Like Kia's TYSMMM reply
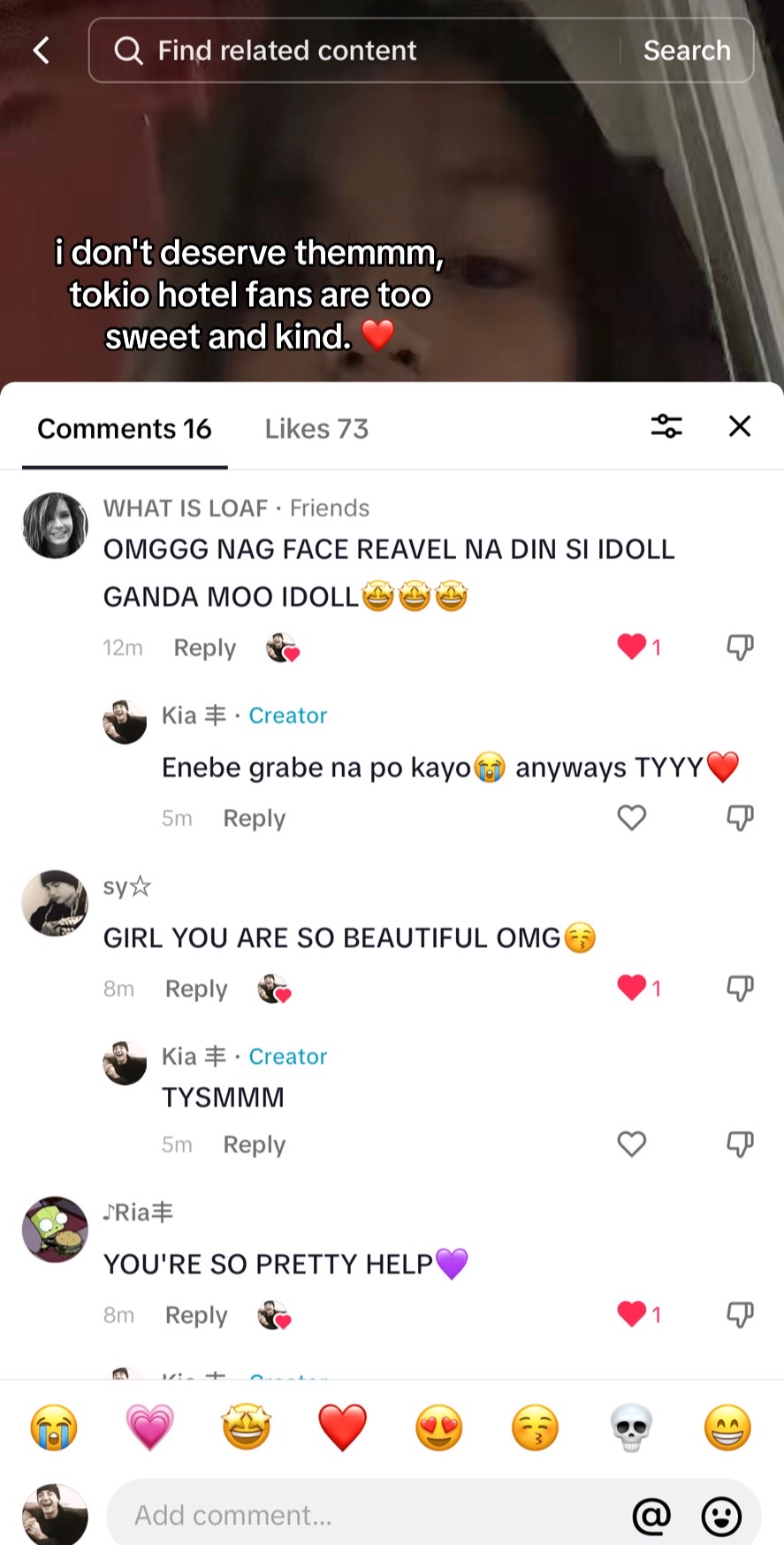Screen dimensions: 784x1545 pyautogui.click(x=632, y=1144)
